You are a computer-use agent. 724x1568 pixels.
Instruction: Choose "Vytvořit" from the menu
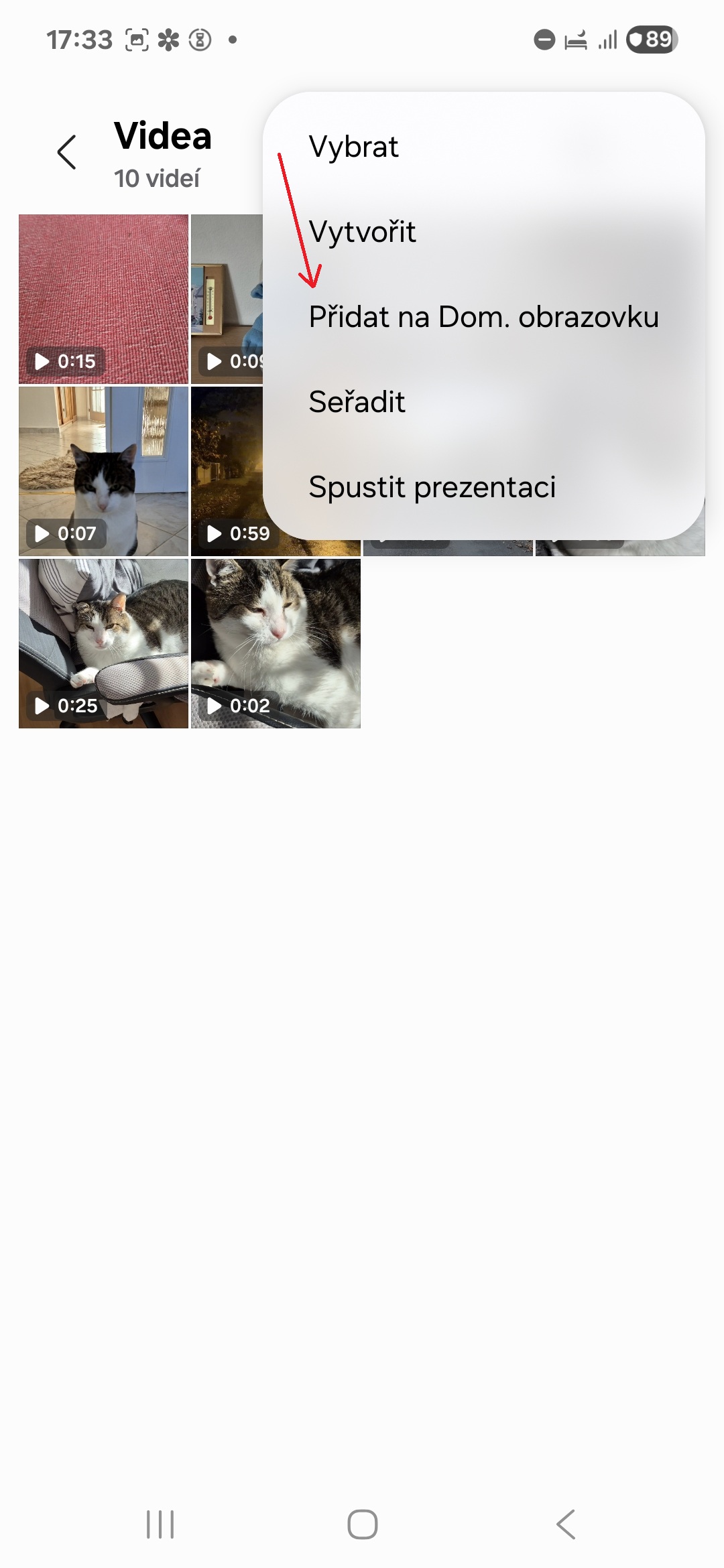coord(363,232)
